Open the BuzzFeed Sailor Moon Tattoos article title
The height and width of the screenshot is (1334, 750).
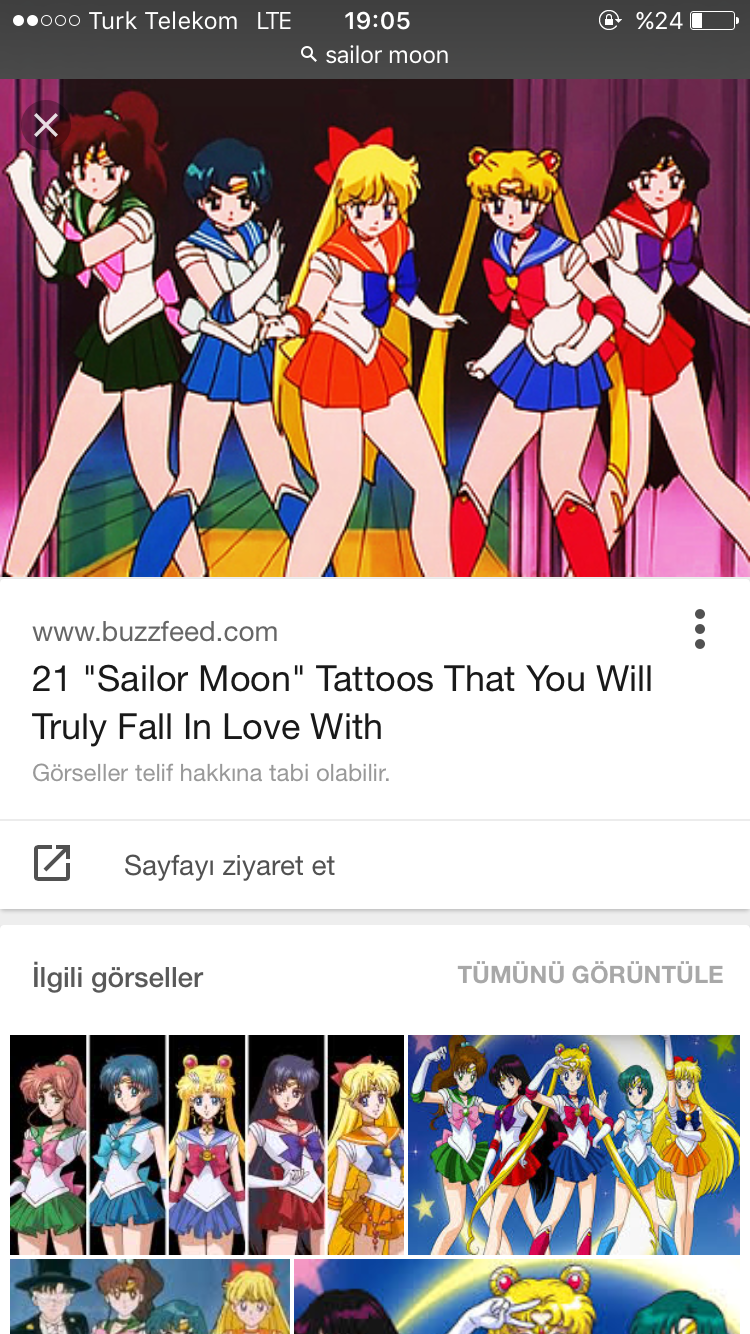[x=342, y=702]
